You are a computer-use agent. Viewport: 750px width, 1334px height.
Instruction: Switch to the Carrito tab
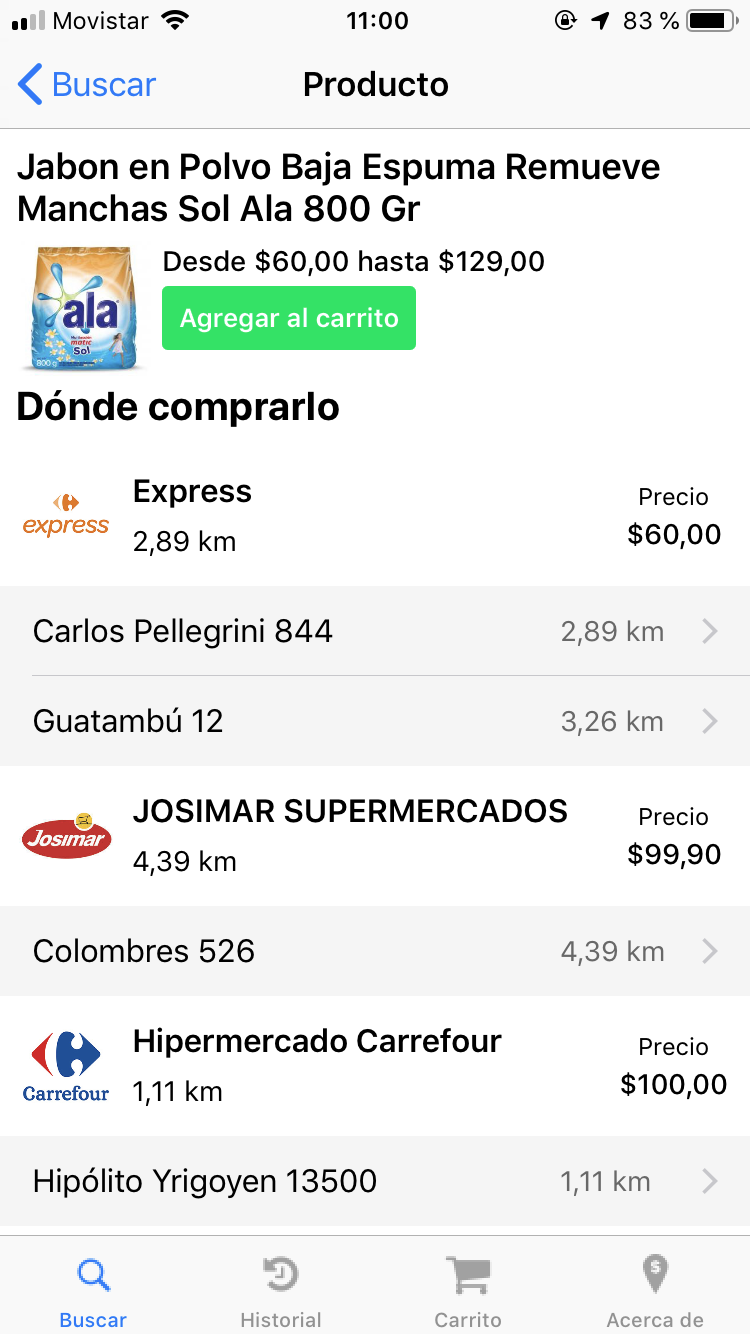pos(468,1292)
